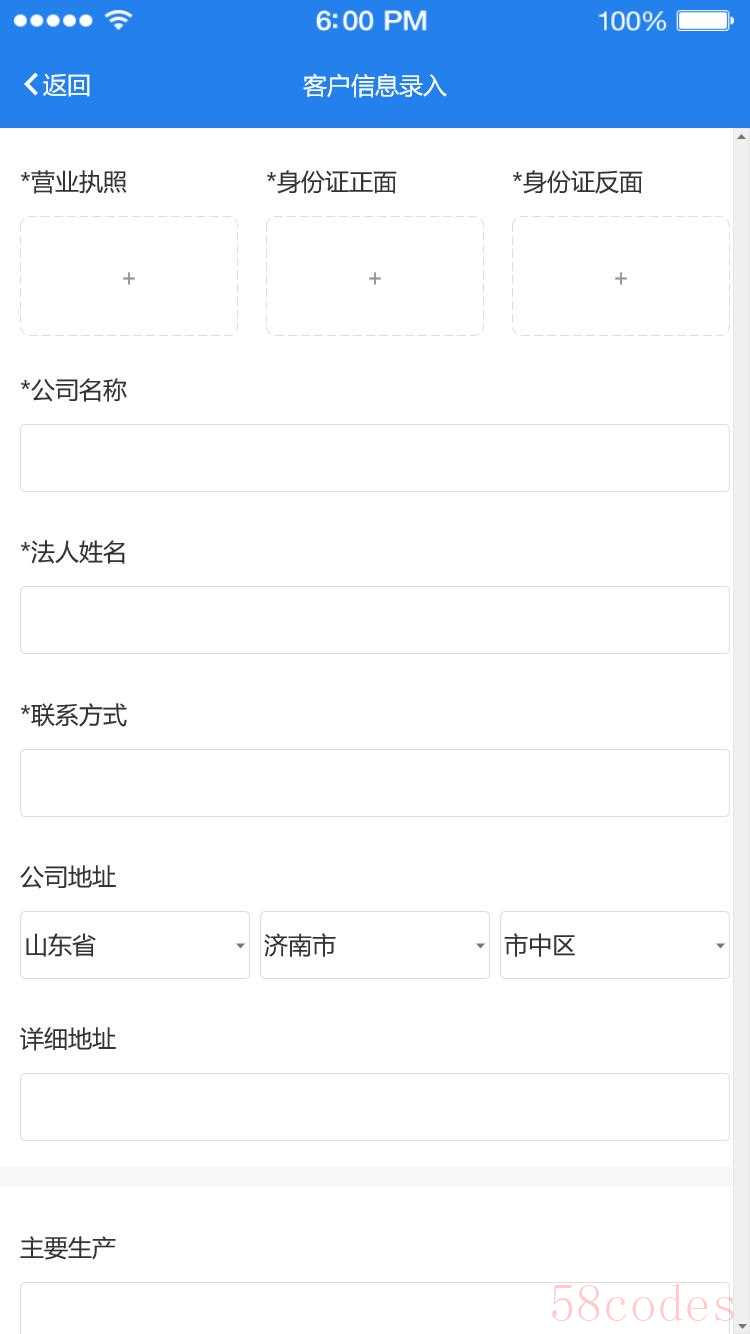The height and width of the screenshot is (1334, 750).
Task: Upload the 身份证反面 image
Action: pyautogui.click(x=620, y=277)
